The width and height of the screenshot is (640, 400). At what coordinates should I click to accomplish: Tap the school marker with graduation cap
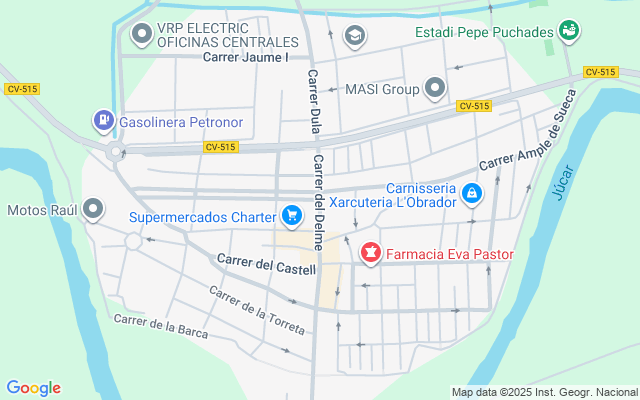(355, 36)
